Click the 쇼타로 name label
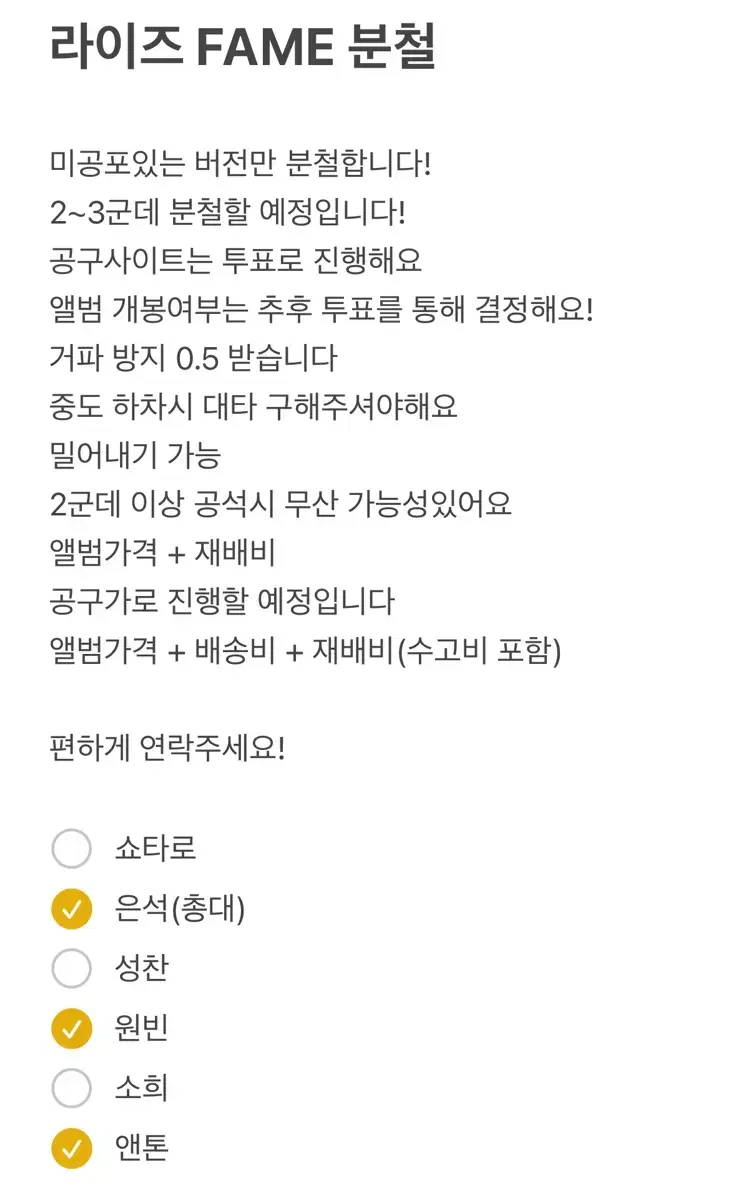The height and width of the screenshot is (1200, 736). tap(155, 848)
